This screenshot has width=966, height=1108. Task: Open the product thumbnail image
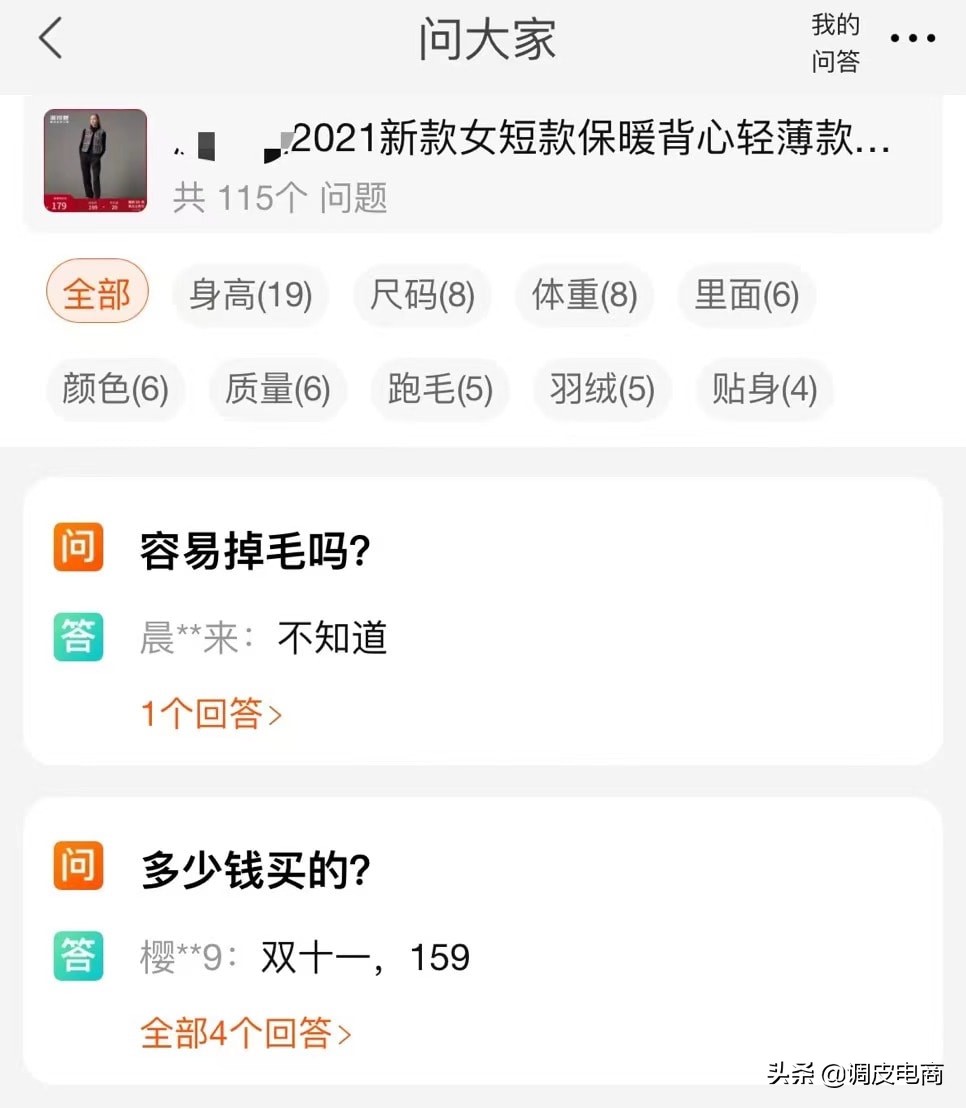(95, 160)
